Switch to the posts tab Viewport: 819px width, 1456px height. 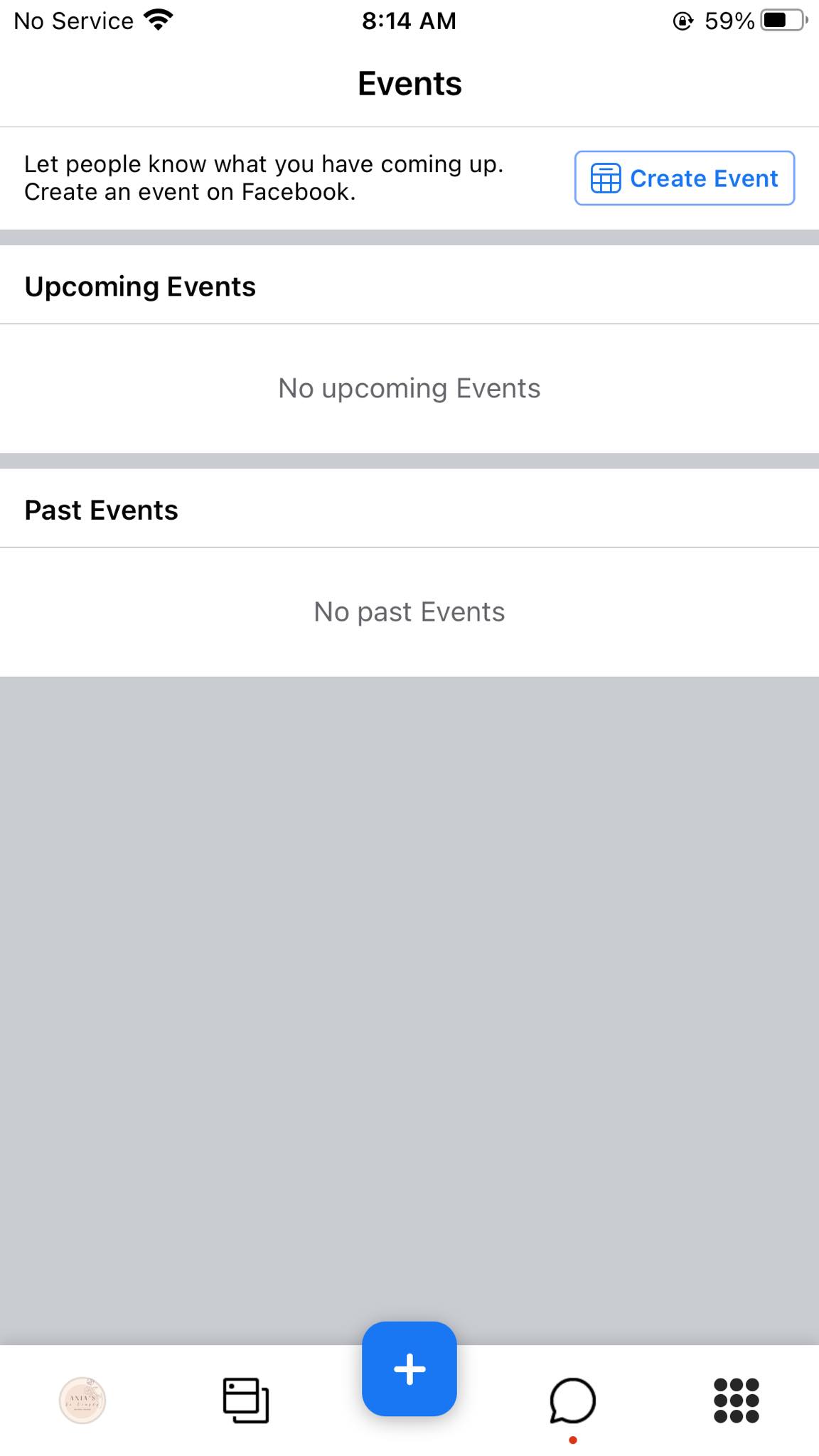click(246, 1400)
